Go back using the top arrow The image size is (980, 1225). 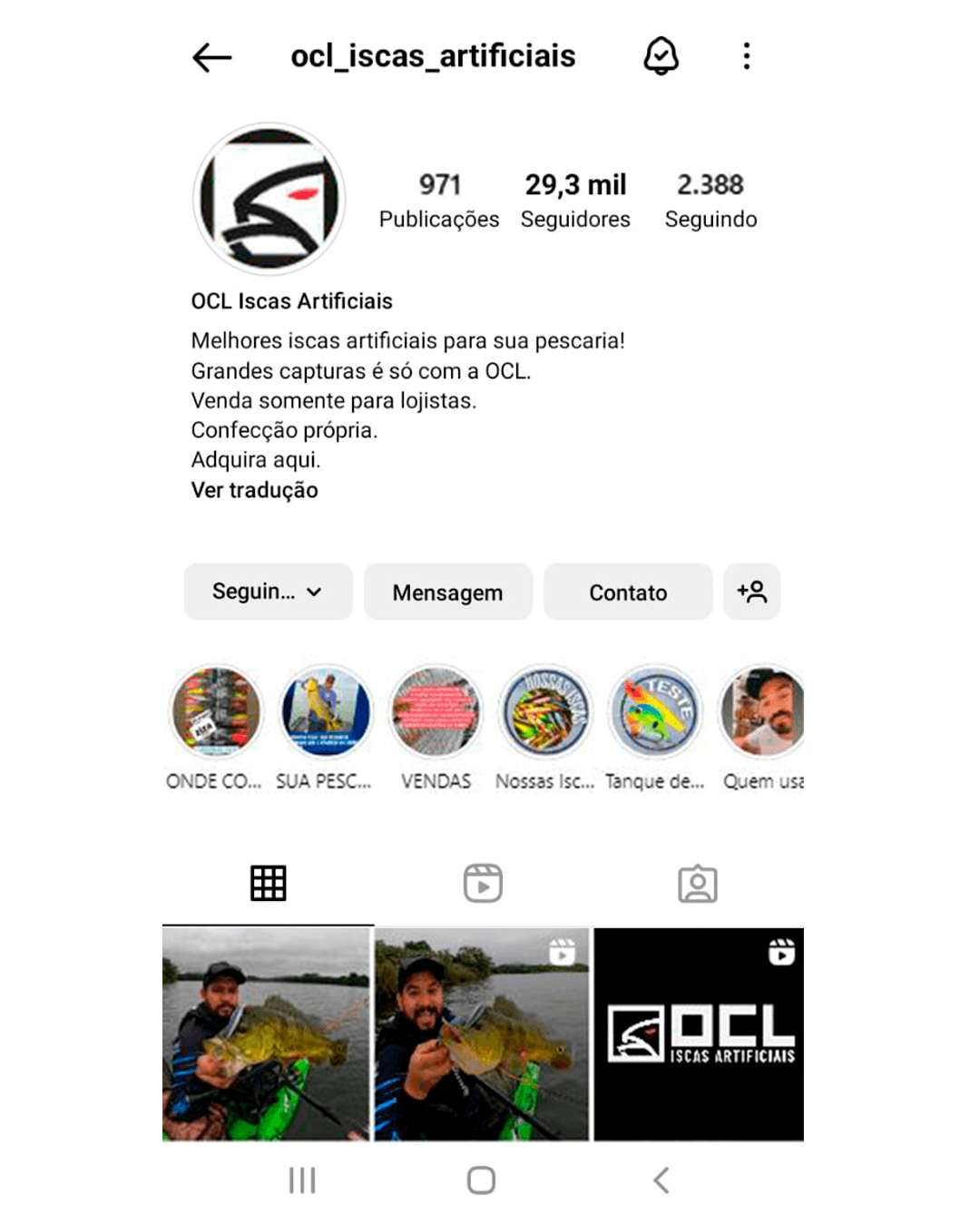212,57
